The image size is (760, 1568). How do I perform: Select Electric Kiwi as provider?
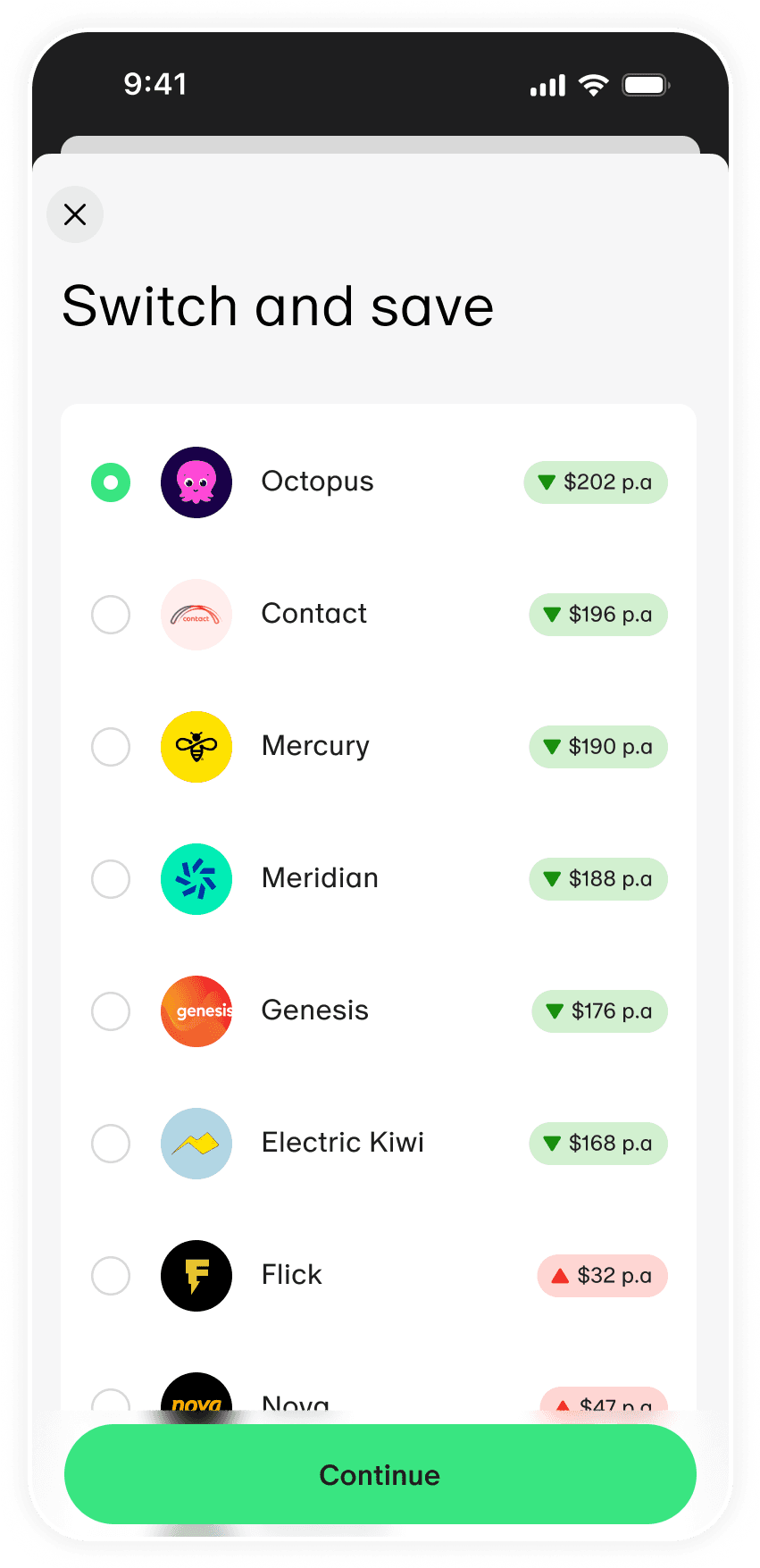pyautogui.click(x=111, y=1144)
